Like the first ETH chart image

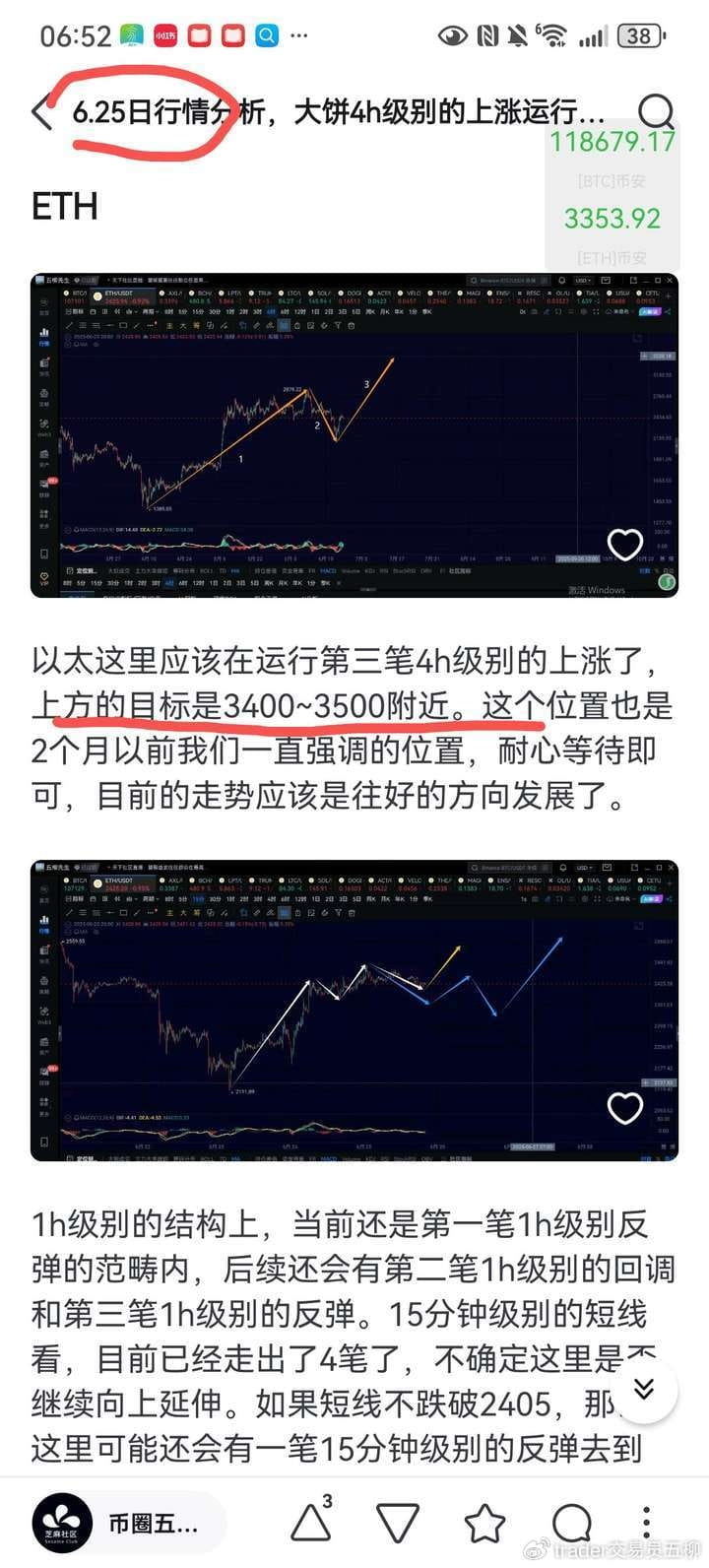click(x=625, y=544)
